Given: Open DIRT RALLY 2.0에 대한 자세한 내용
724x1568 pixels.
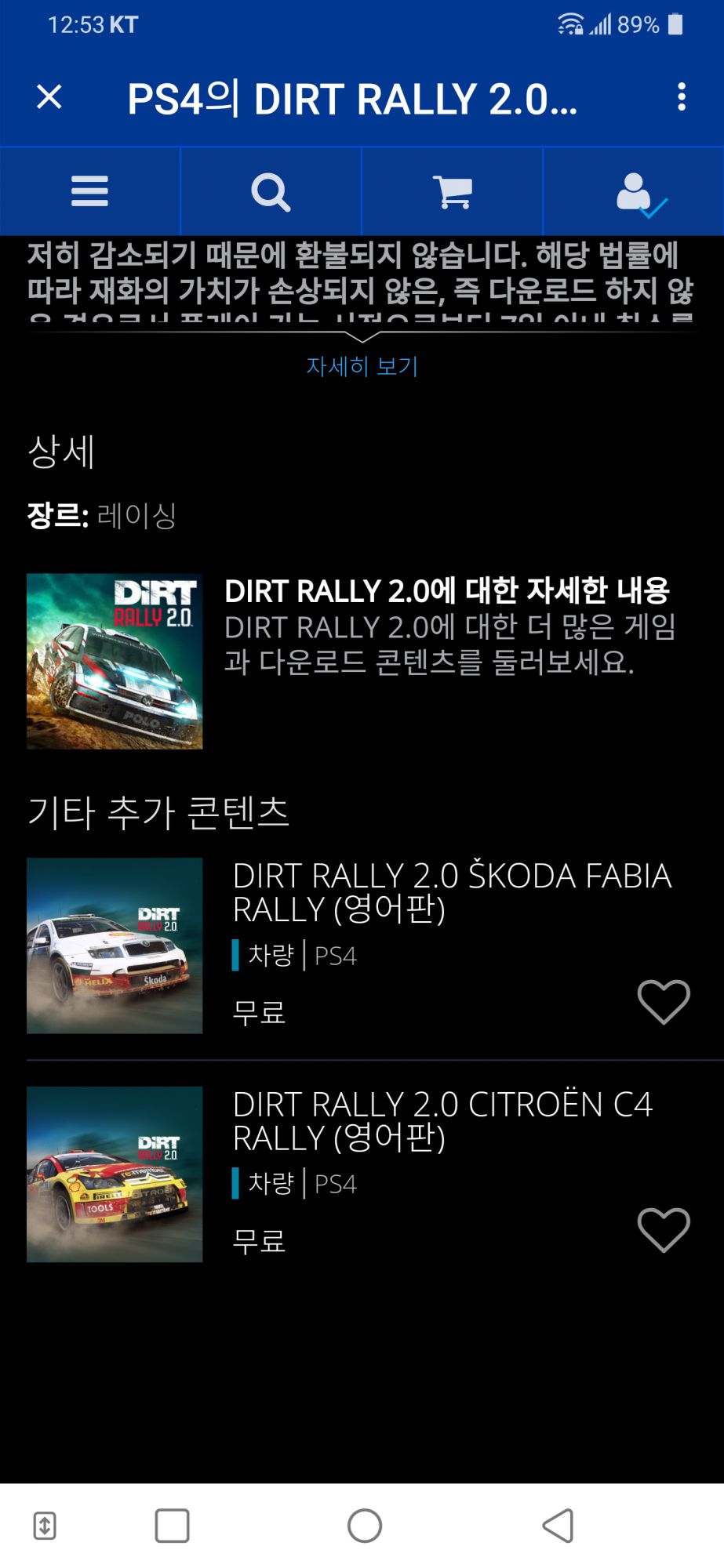Looking at the screenshot, I should coord(446,591).
